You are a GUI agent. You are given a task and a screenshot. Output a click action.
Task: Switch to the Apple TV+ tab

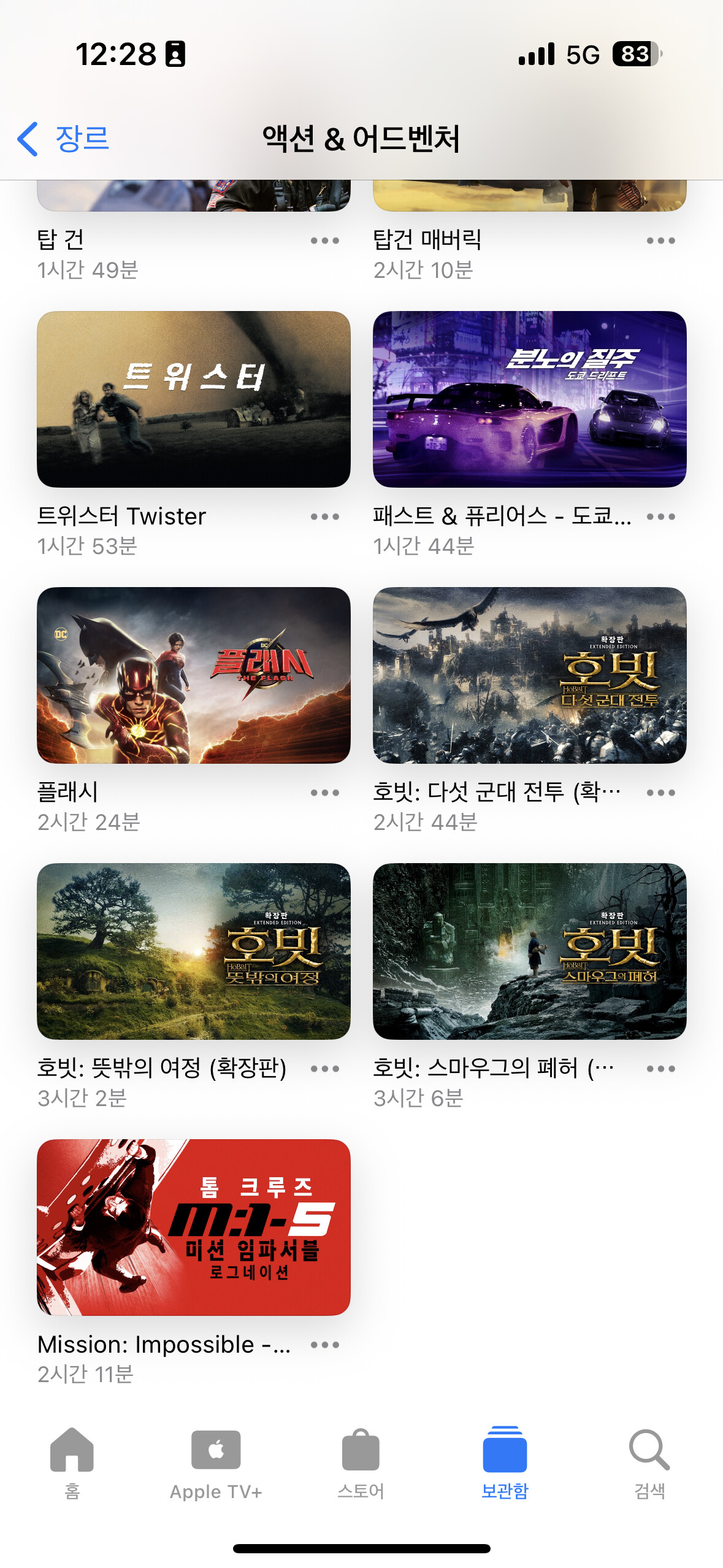pyautogui.click(x=216, y=1463)
